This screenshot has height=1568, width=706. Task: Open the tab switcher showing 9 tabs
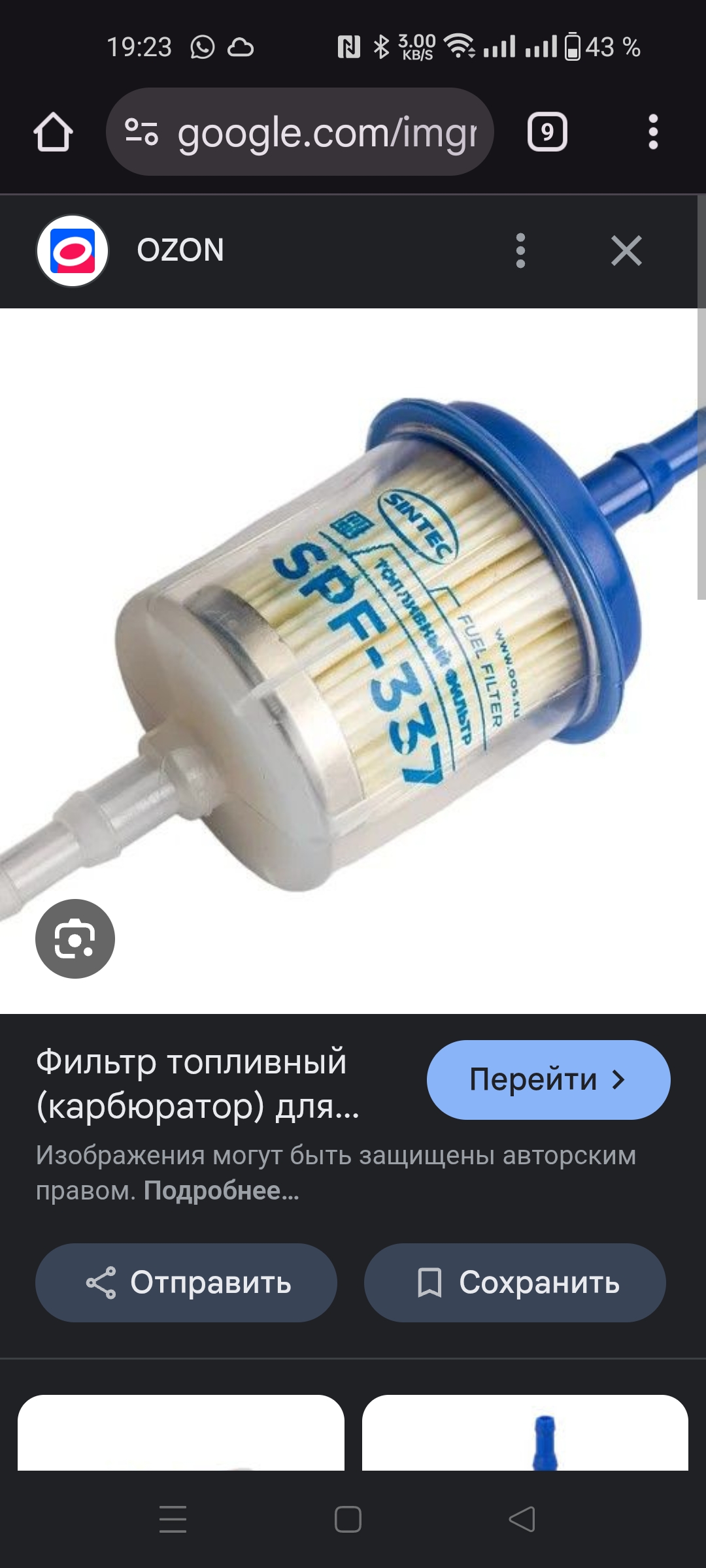pos(547,133)
